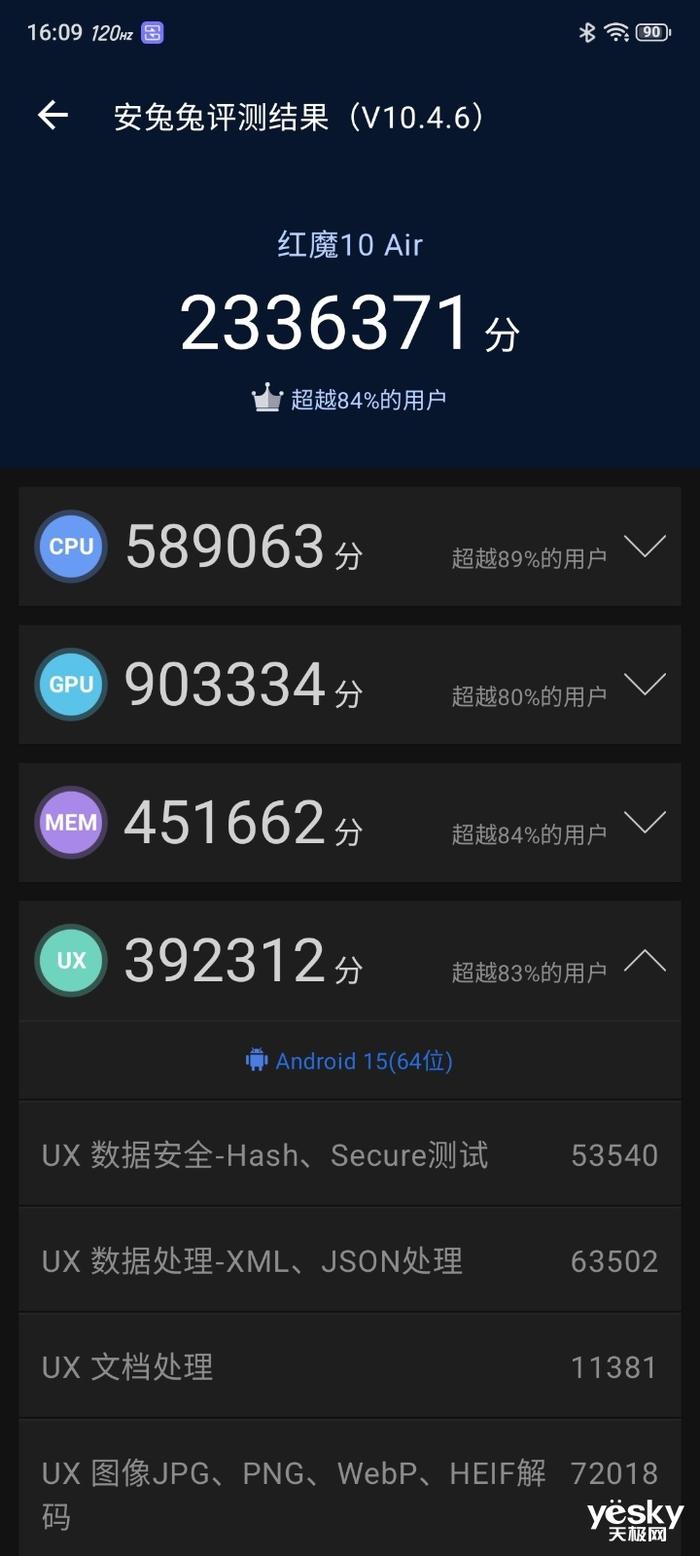Viewport: 700px width, 1556px height.
Task: Expand the CPU score details
Action: click(x=645, y=546)
